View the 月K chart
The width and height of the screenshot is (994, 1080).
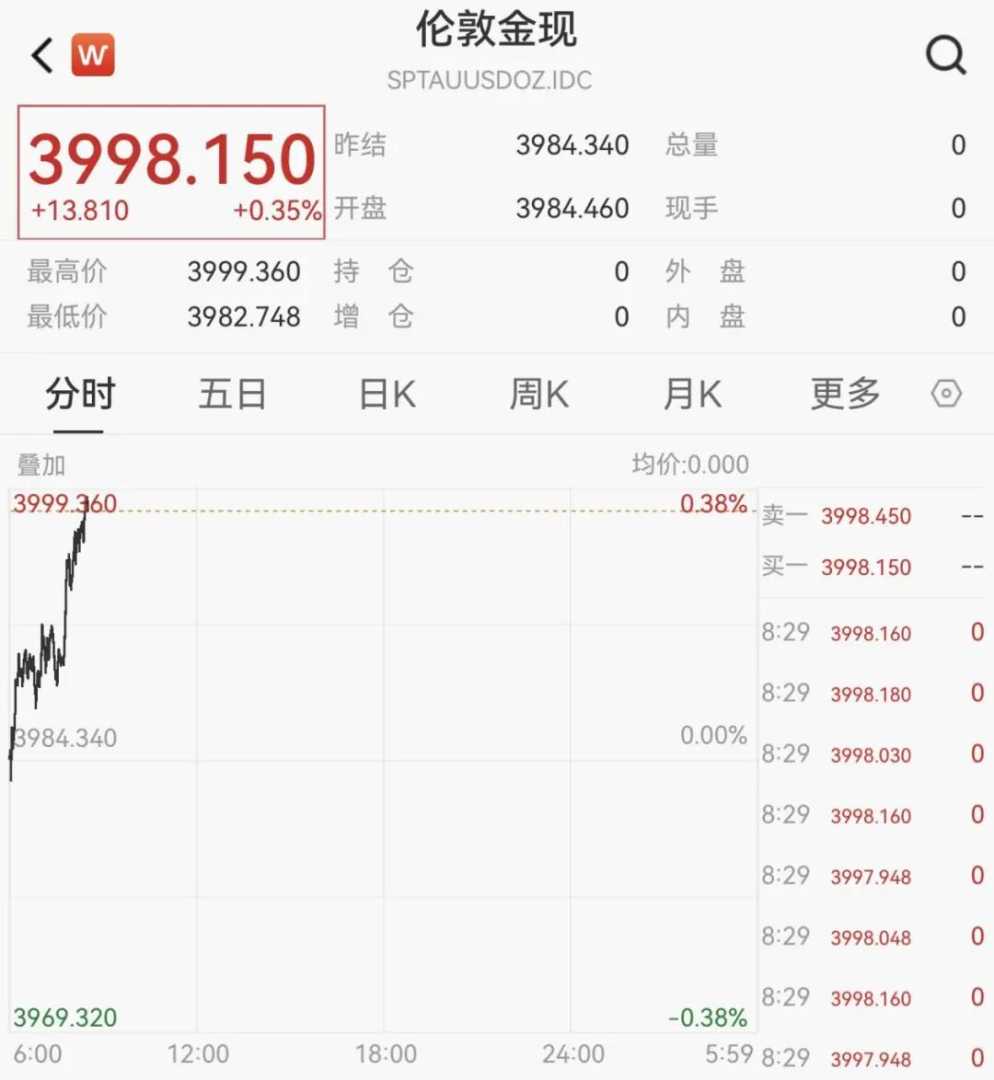tap(692, 395)
